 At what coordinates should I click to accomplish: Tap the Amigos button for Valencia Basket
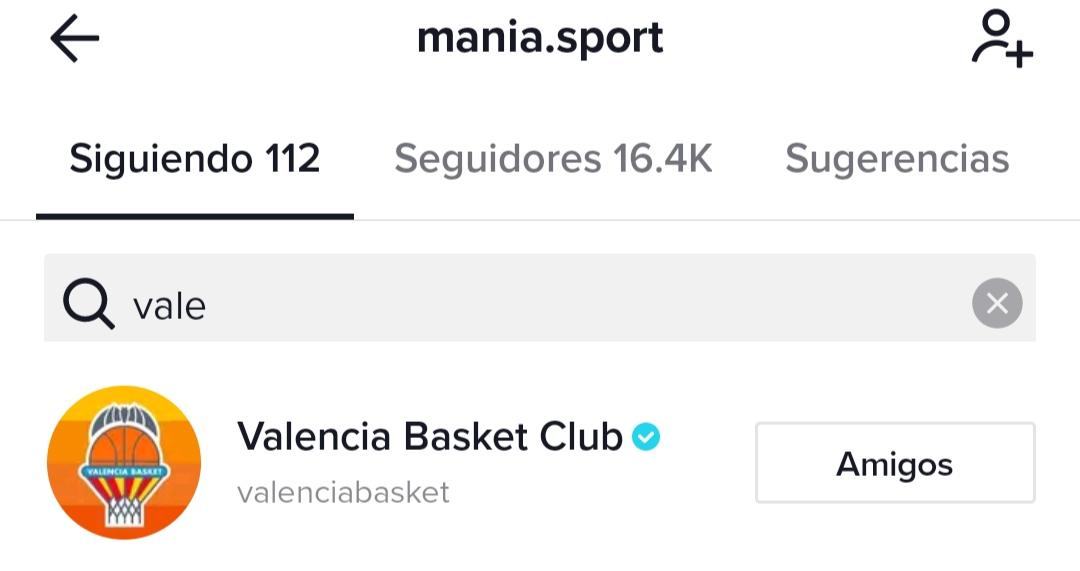[894, 463]
